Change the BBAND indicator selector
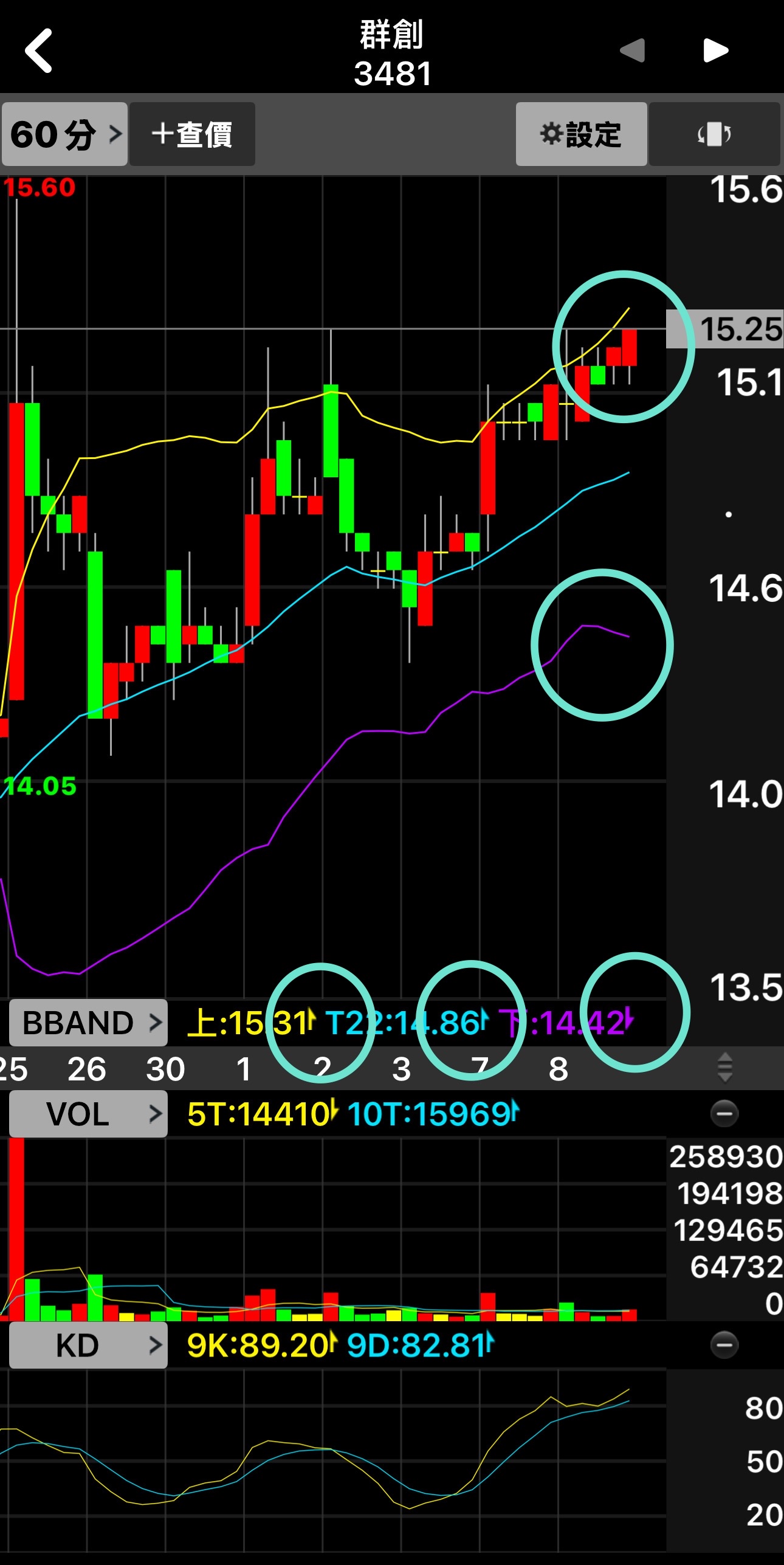Viewport: 784px width, 1565px height. (88, 1023)
